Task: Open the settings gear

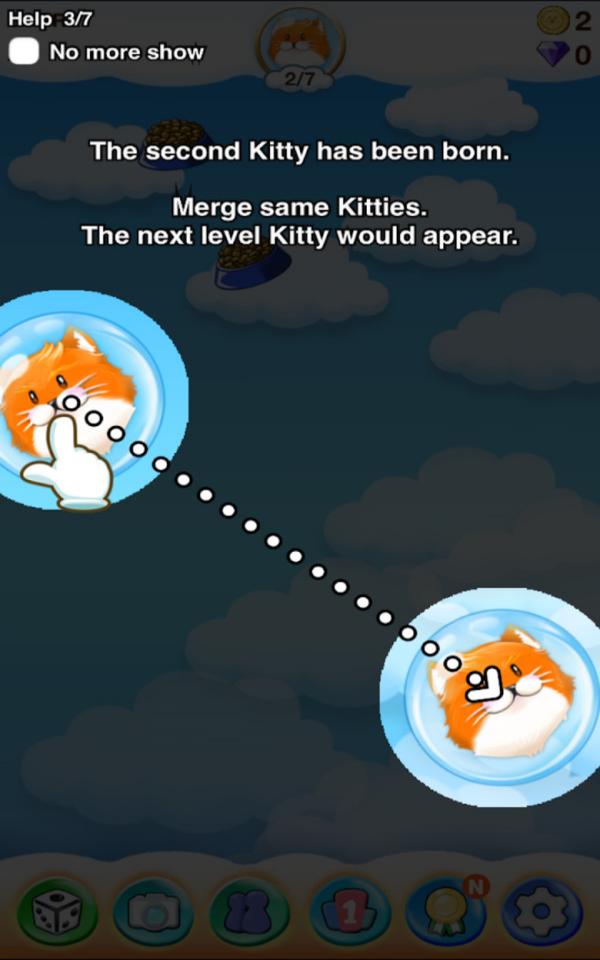Action: click(541, 911)
